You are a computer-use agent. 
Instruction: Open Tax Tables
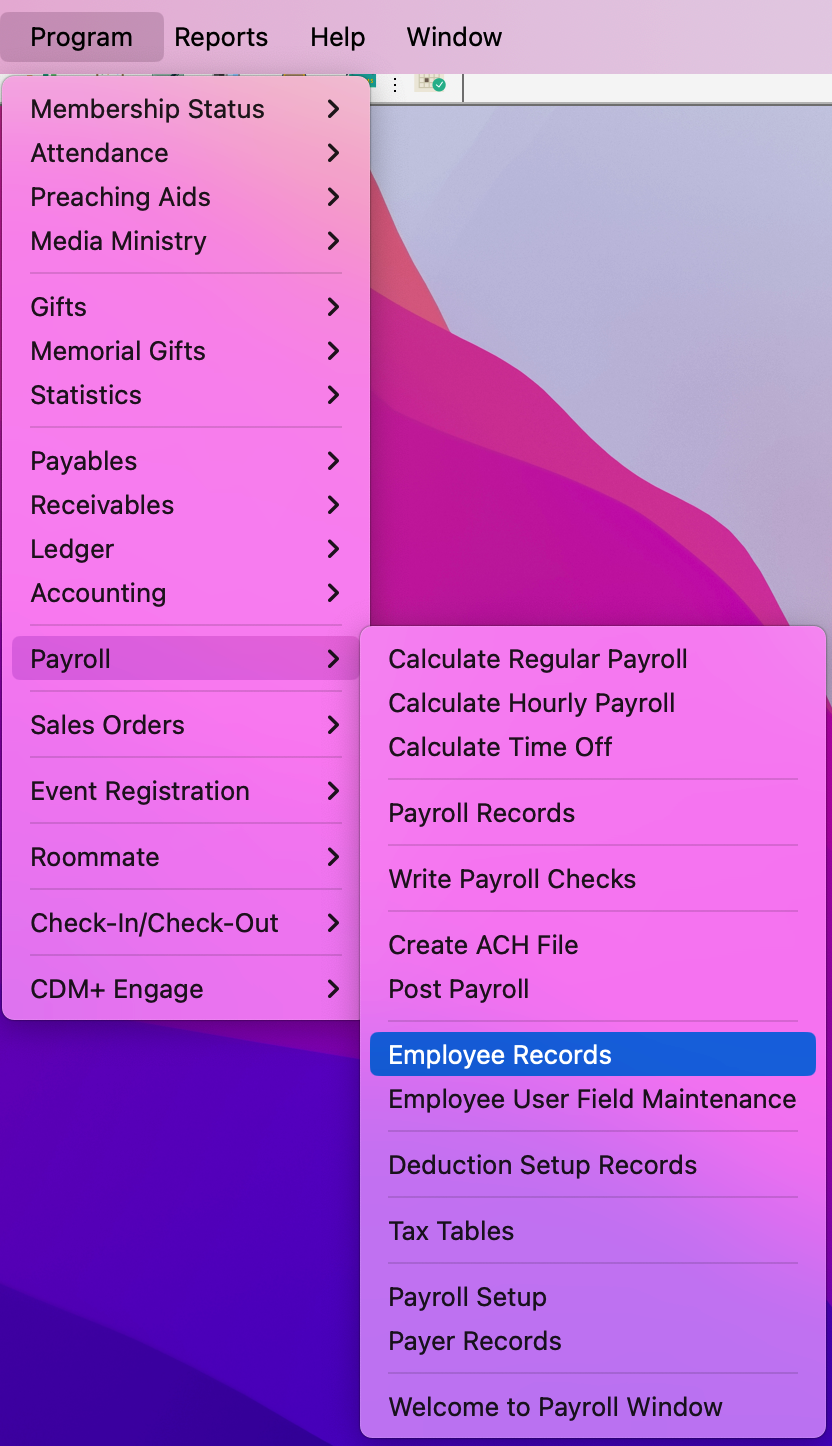point(451,1231)
